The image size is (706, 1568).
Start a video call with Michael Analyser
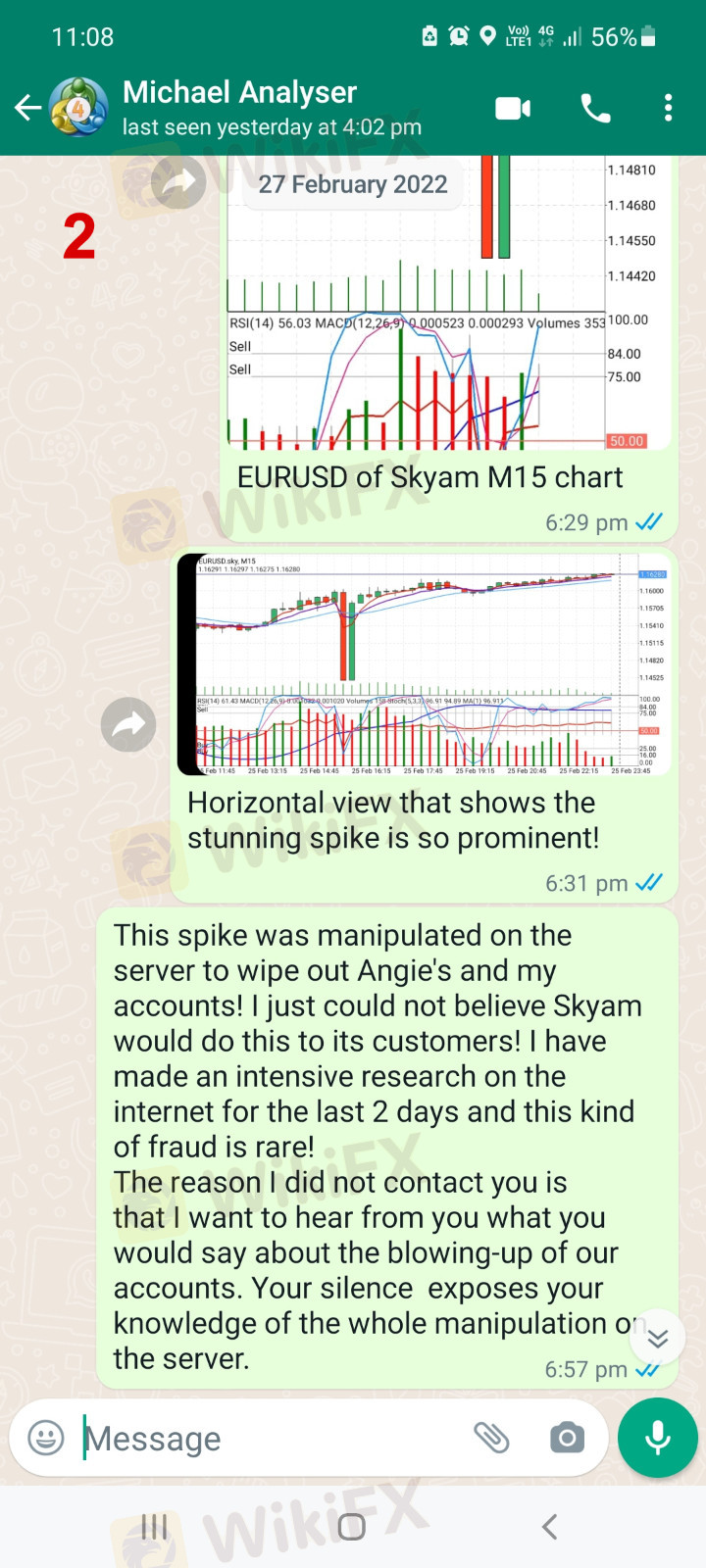pyautogui.click(x=513, y=108)
